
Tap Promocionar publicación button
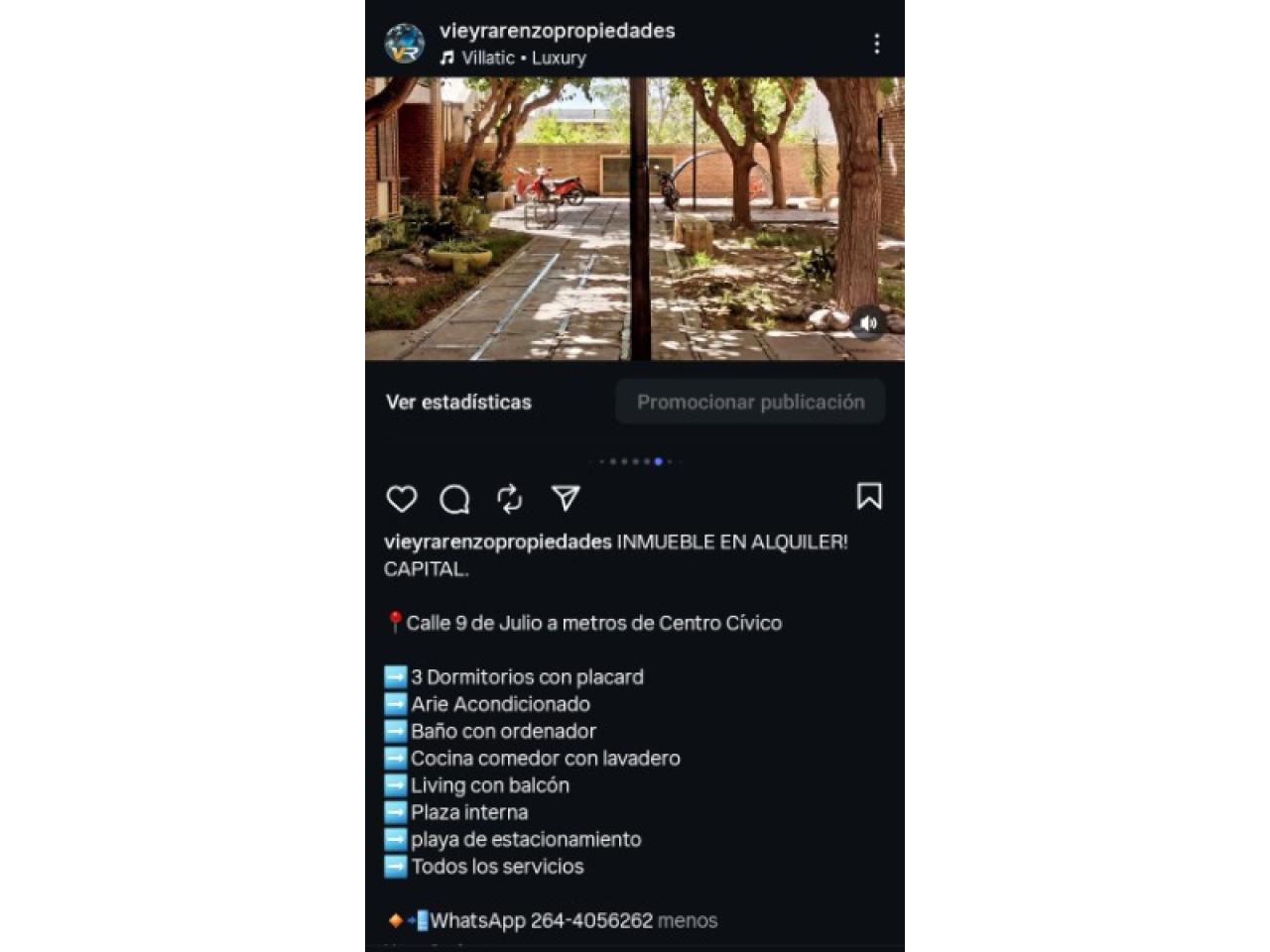point(750,402)
